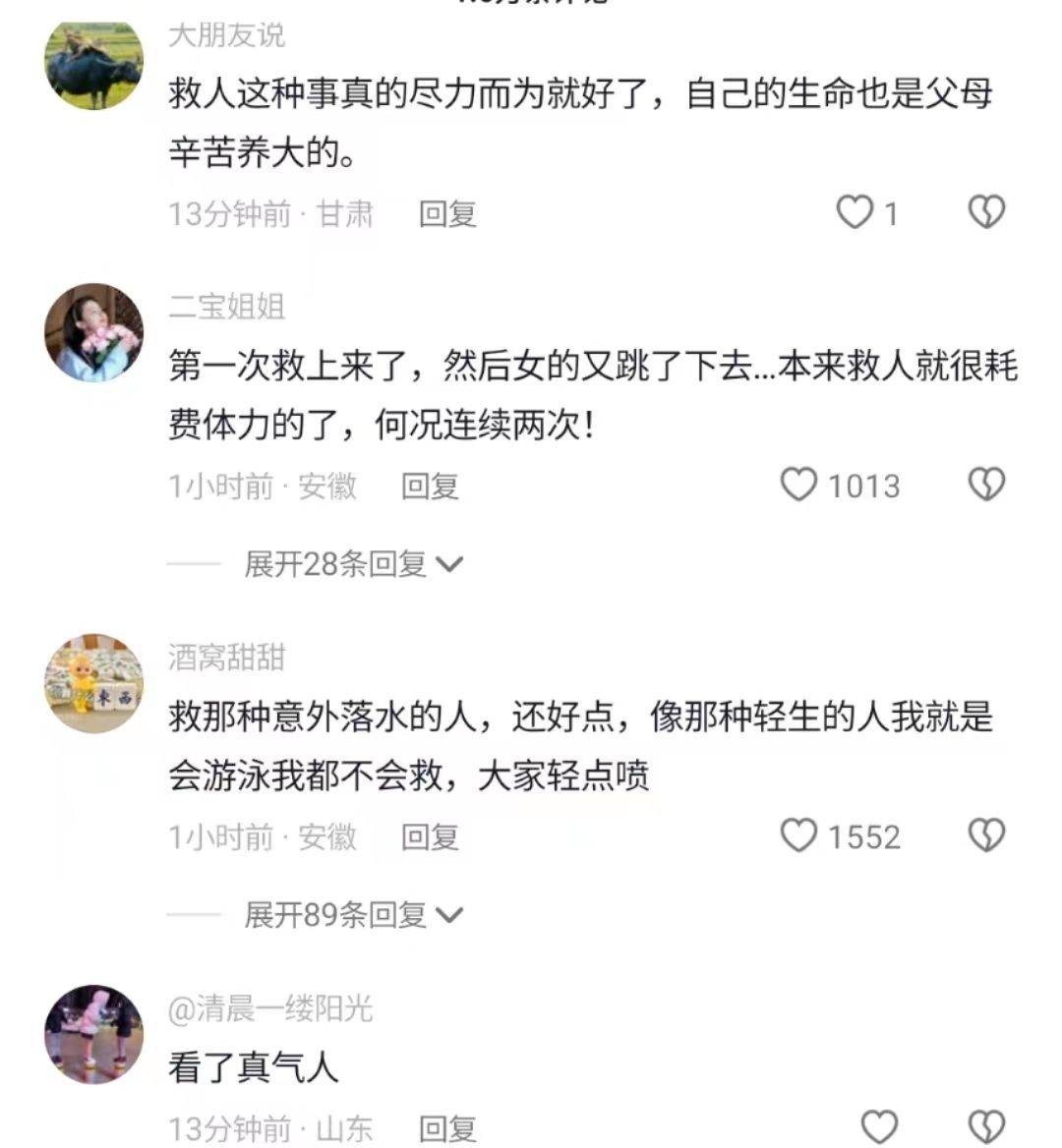Image resolution: width=1062 pixels, height=1148 pixels.
Task: Open 清晨一缕阳光's profile avatar
Action: [x=94, y=1034]
